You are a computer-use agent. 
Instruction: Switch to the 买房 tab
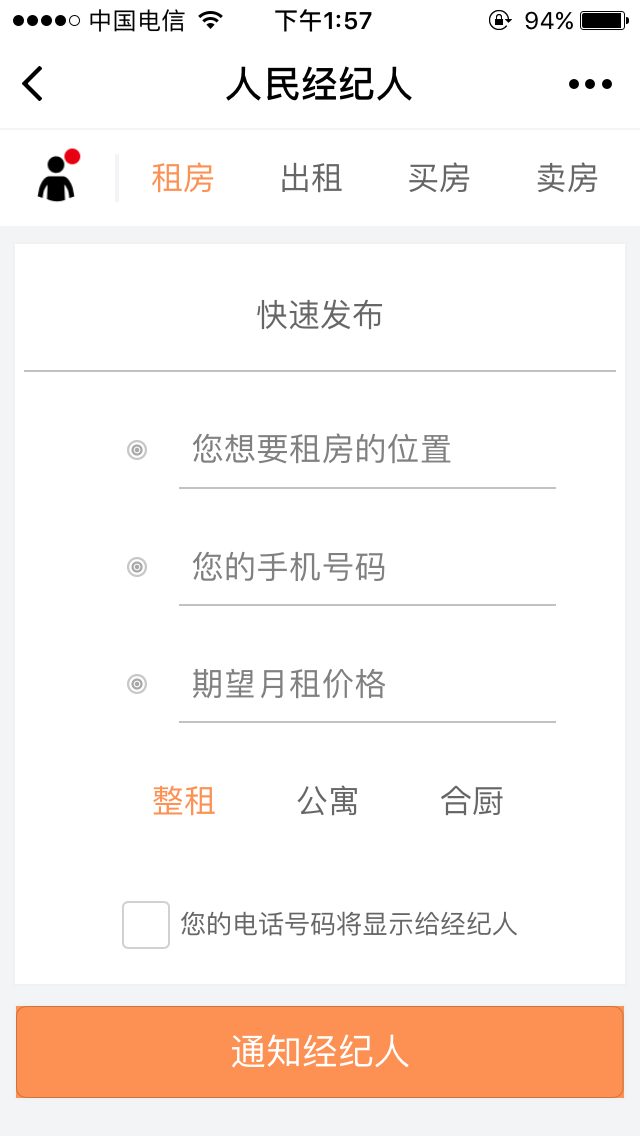point(439,178)
